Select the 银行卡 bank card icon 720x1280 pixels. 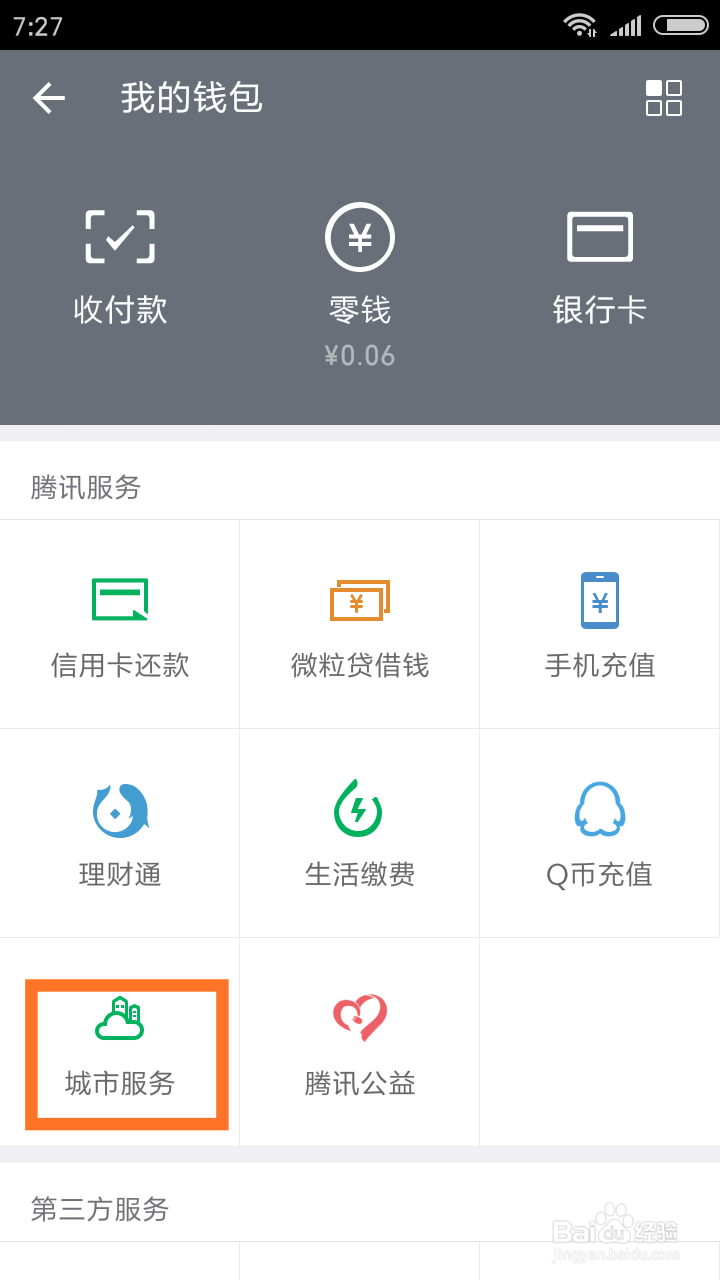pyautogui.click(x=600, y=260)
